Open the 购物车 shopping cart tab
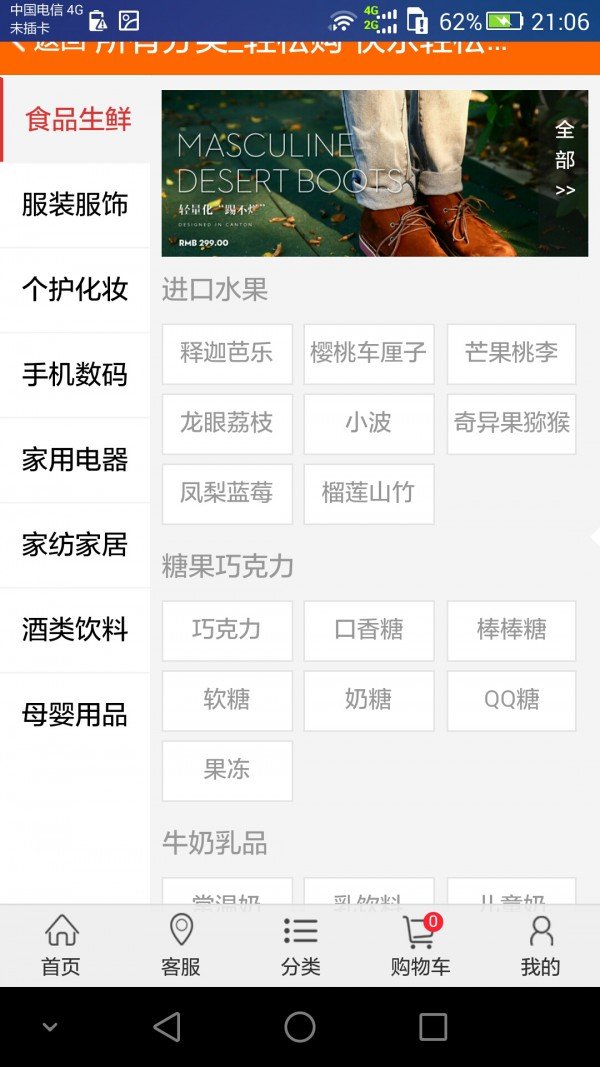 420,946
